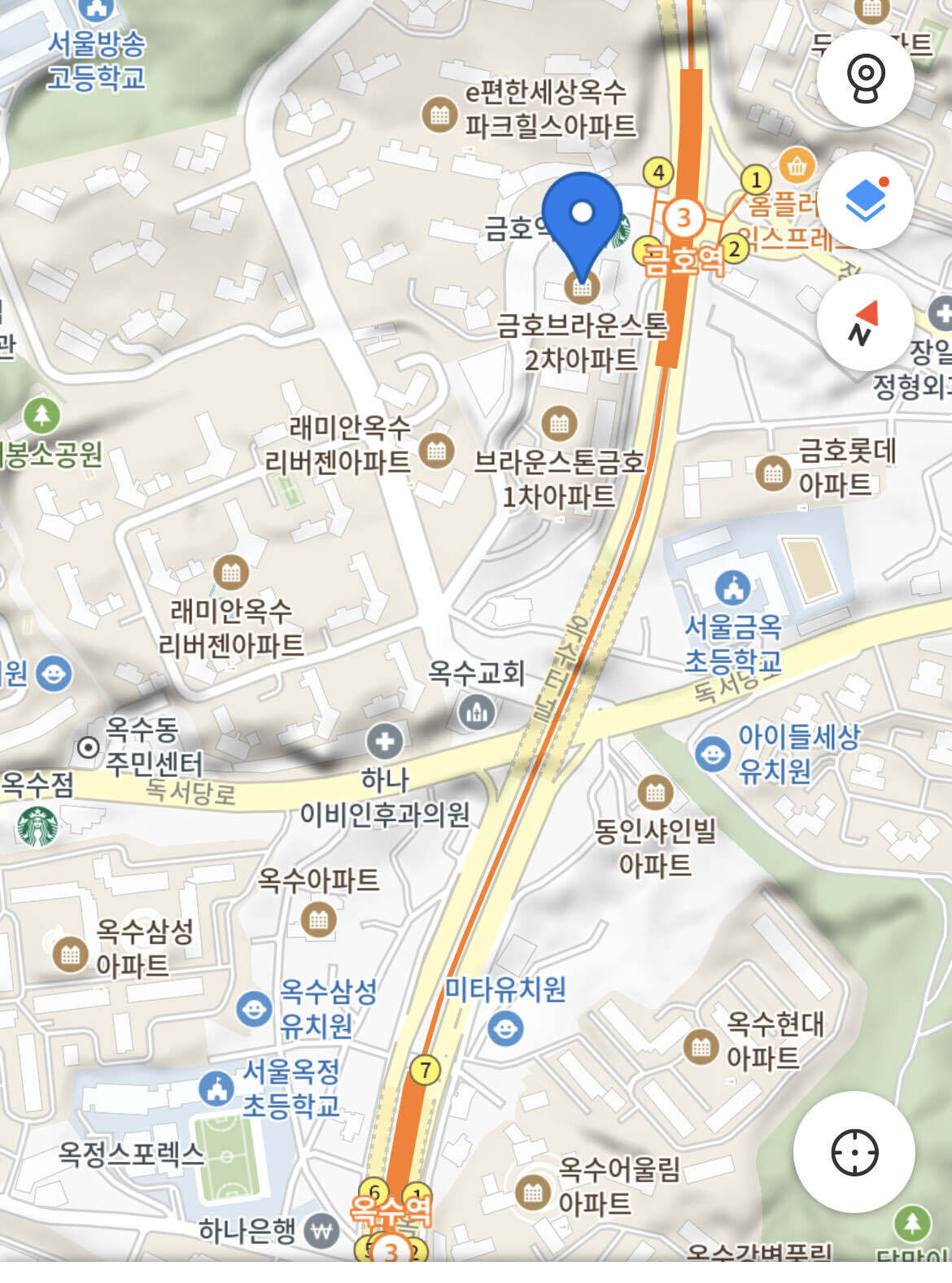Open 옥수현대아파트 place marker

coord(701,1046)
